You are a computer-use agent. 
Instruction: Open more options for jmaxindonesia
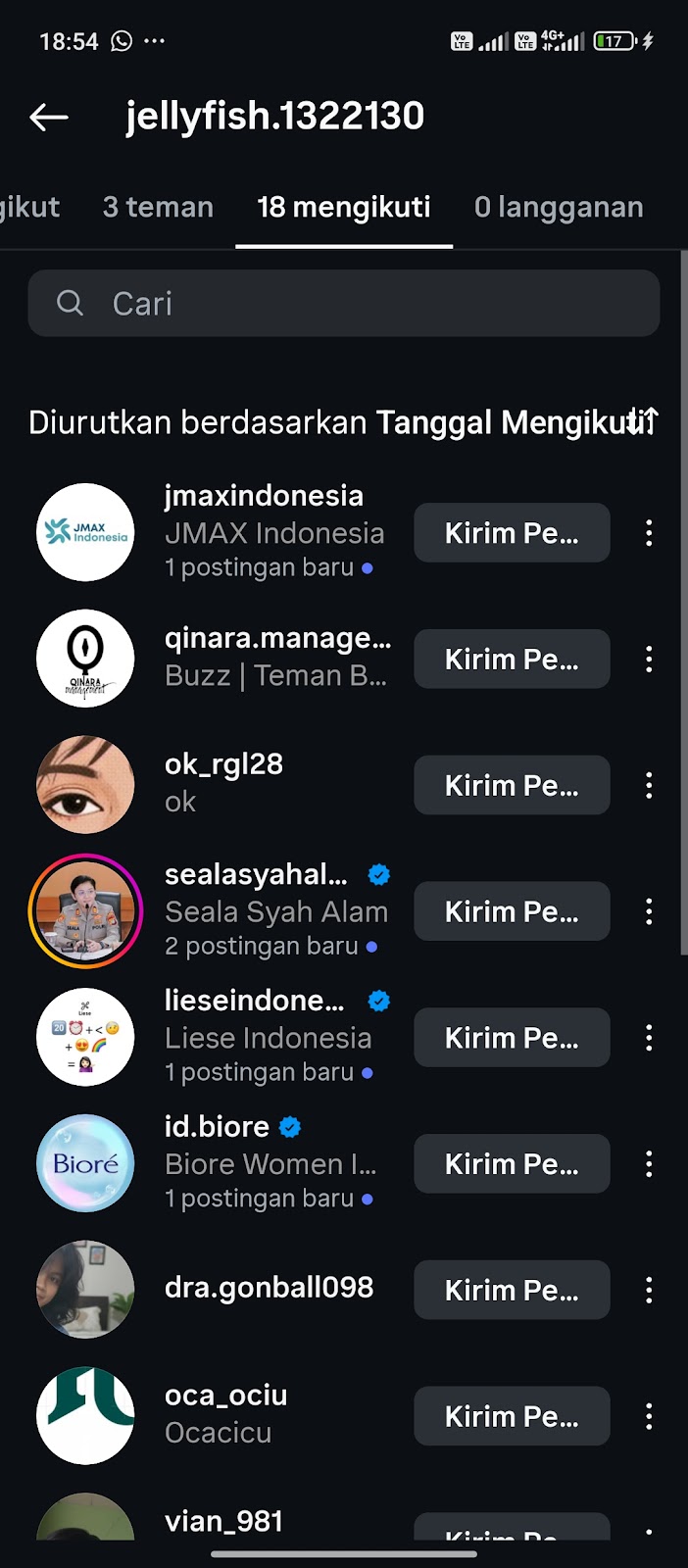tap(649, 533)
